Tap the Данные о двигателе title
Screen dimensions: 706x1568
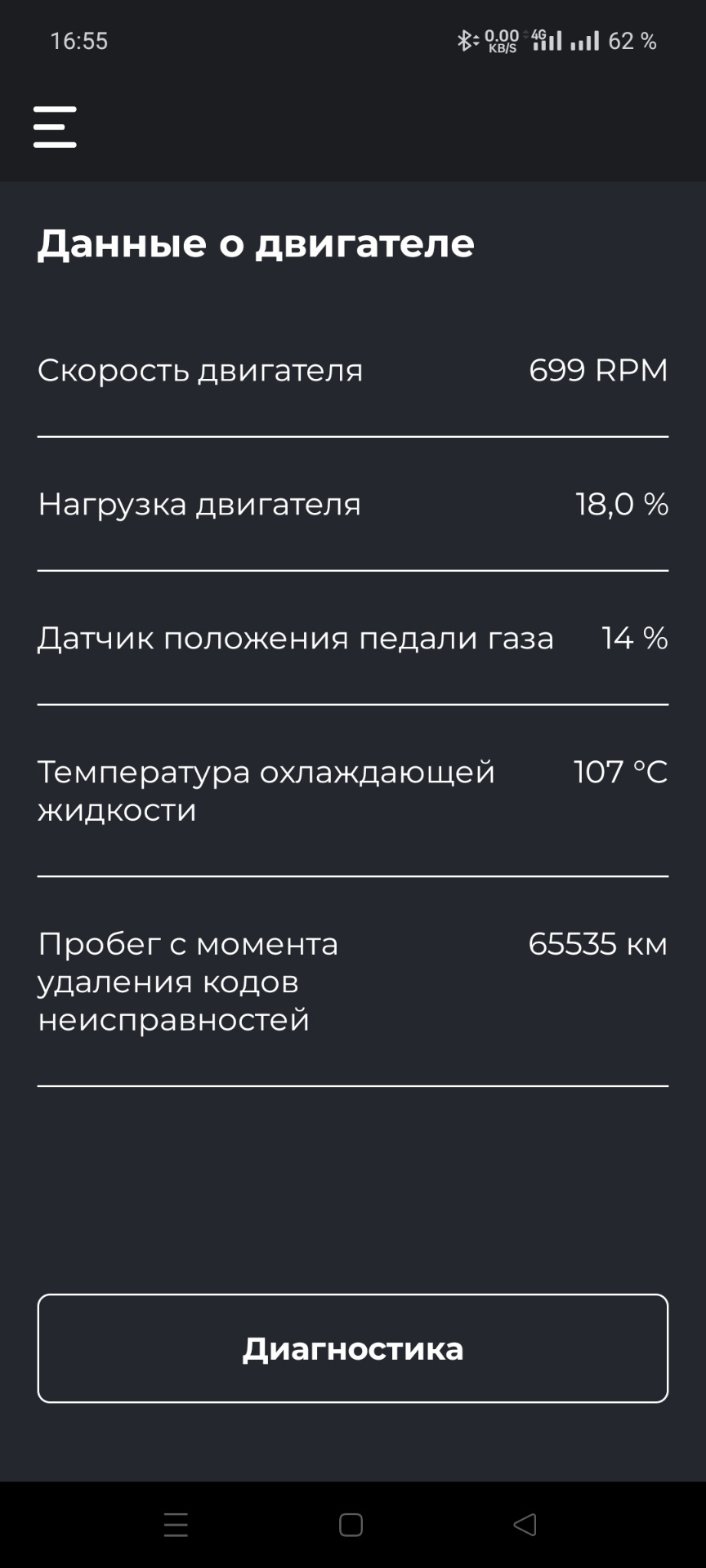point(254,243)
